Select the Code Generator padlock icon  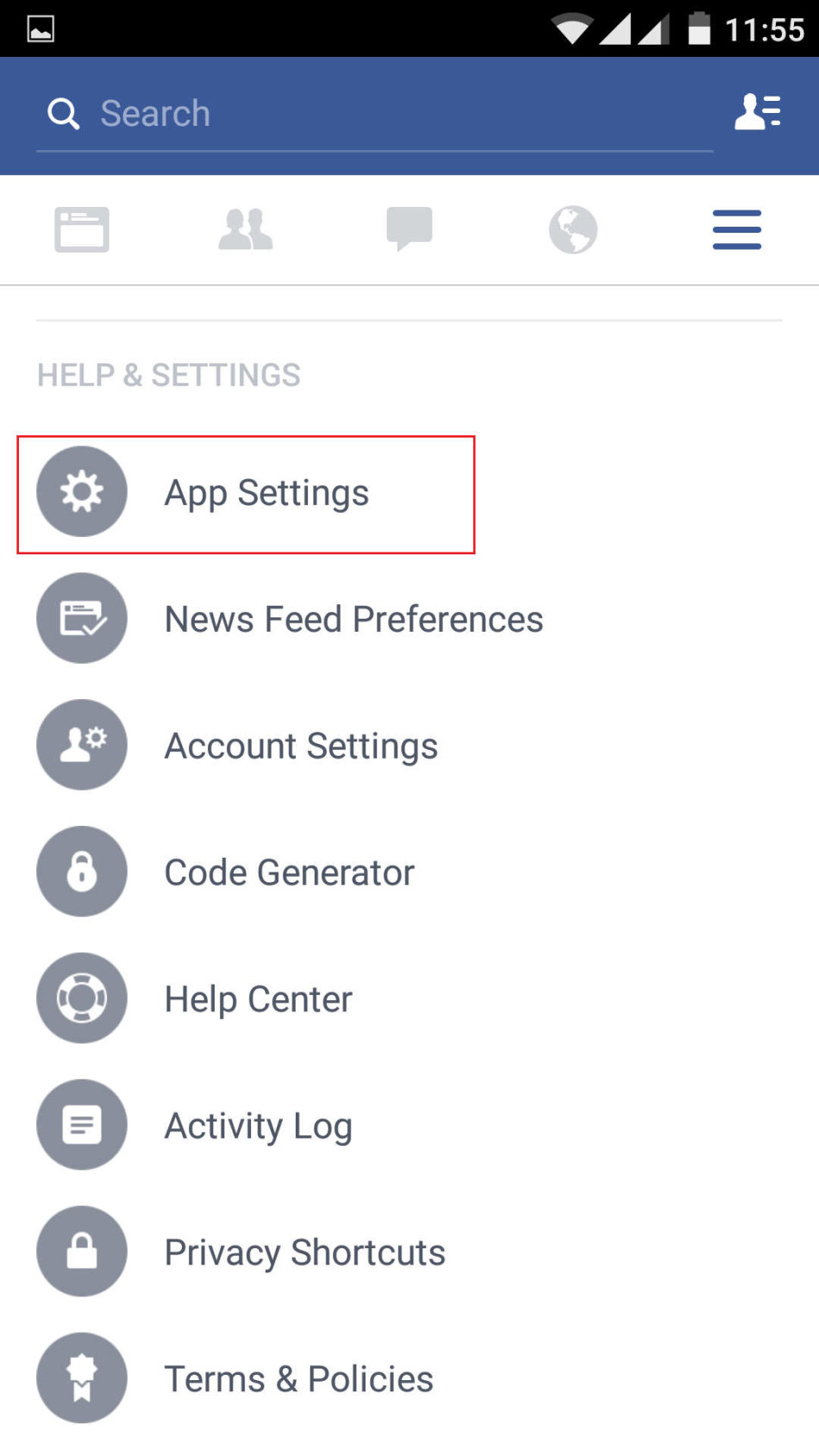(81, 871)
